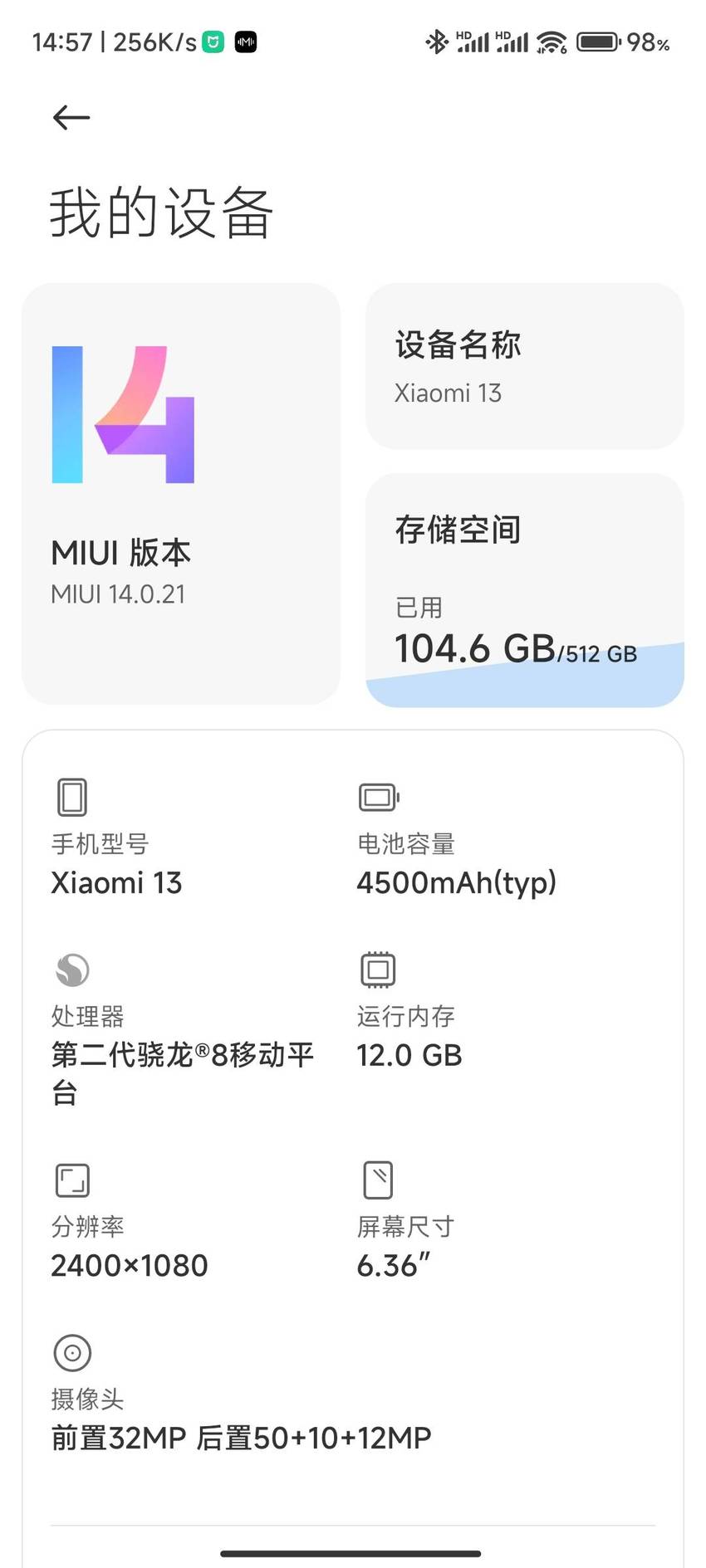Screen dimensions: 706x1568
Task: Open the 设备名称 Xiaomi 13 card
Action: point(525,367)
